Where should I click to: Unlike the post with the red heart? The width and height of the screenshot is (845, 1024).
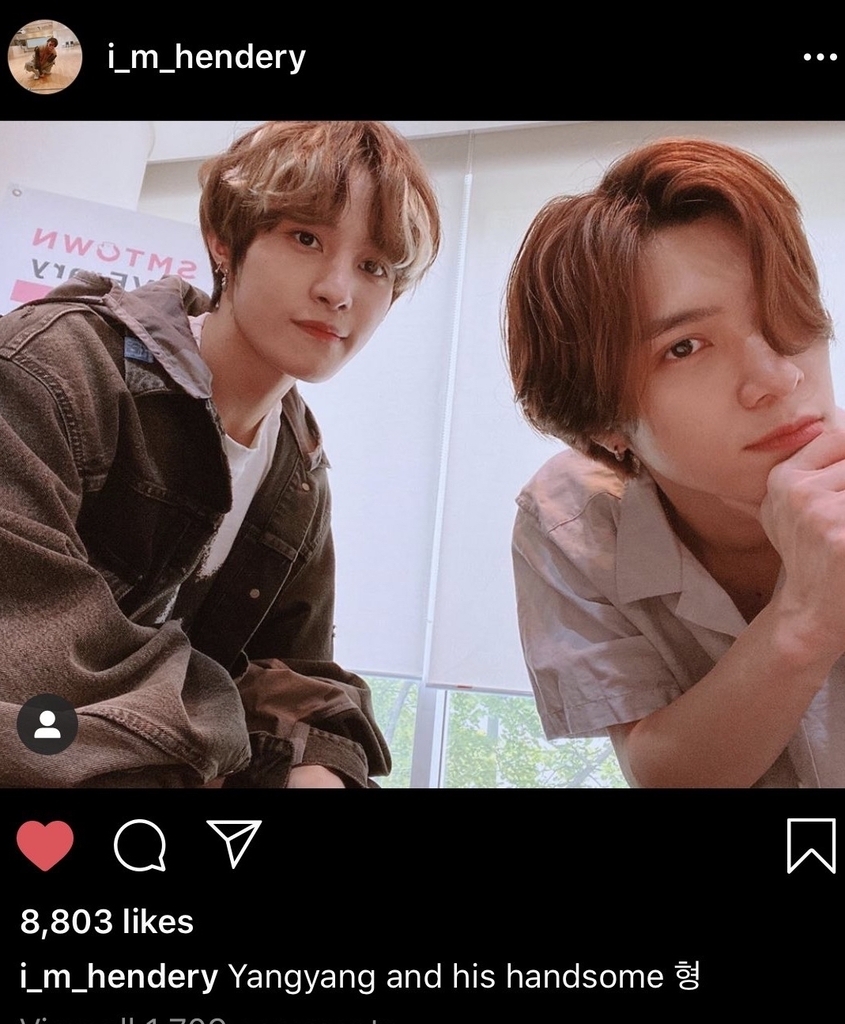(45, 846)
